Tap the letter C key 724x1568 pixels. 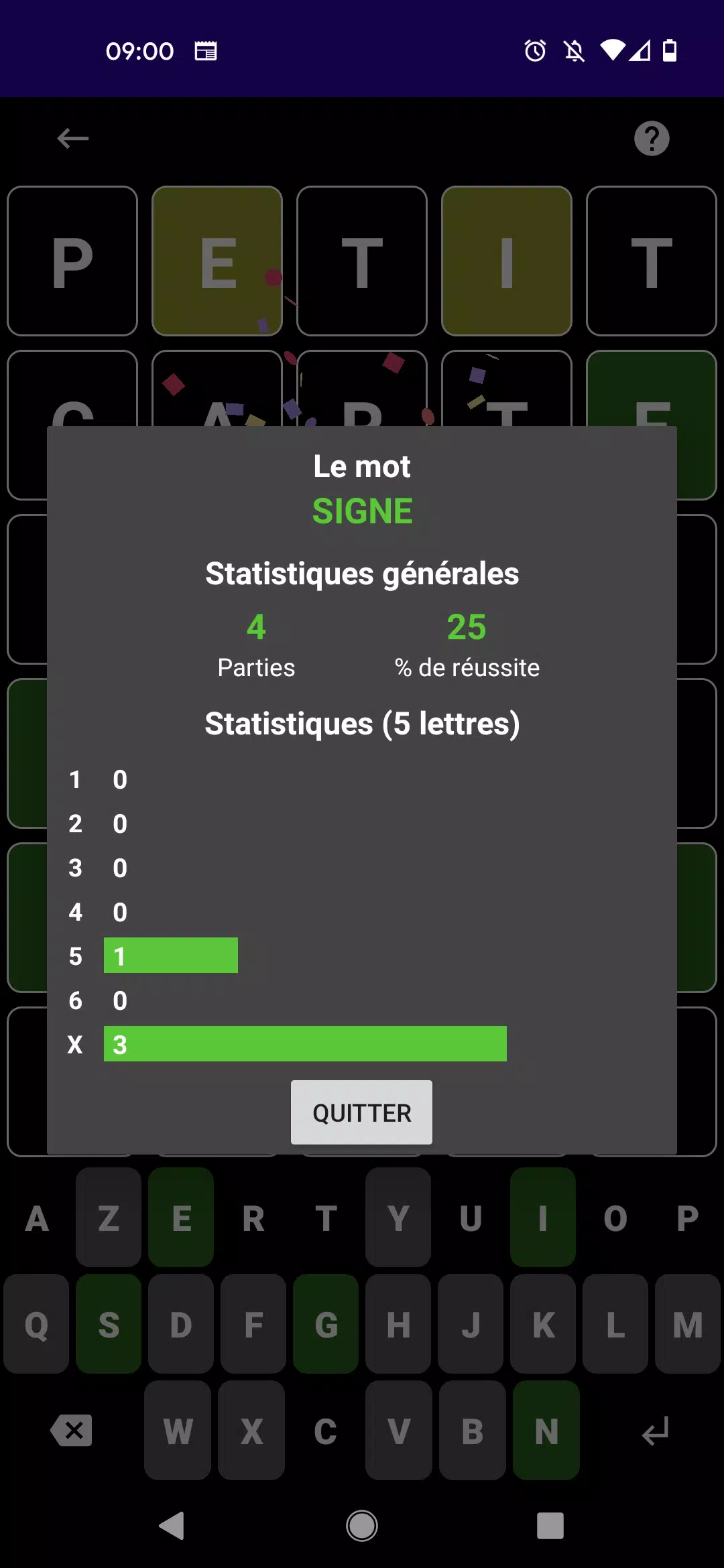point(325,1431)
